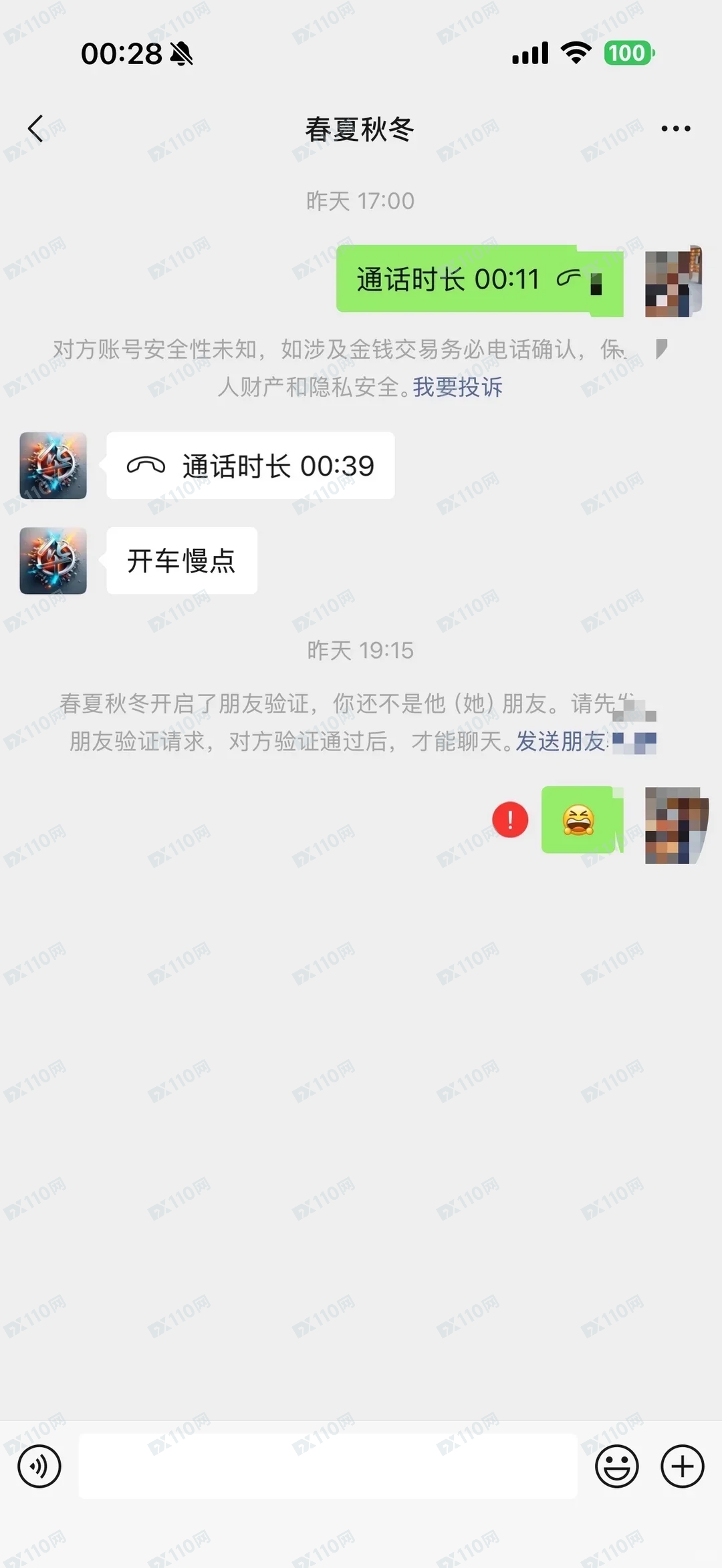Open the three-dot chat options menu

pyautogui.click(x=675, y=129)
